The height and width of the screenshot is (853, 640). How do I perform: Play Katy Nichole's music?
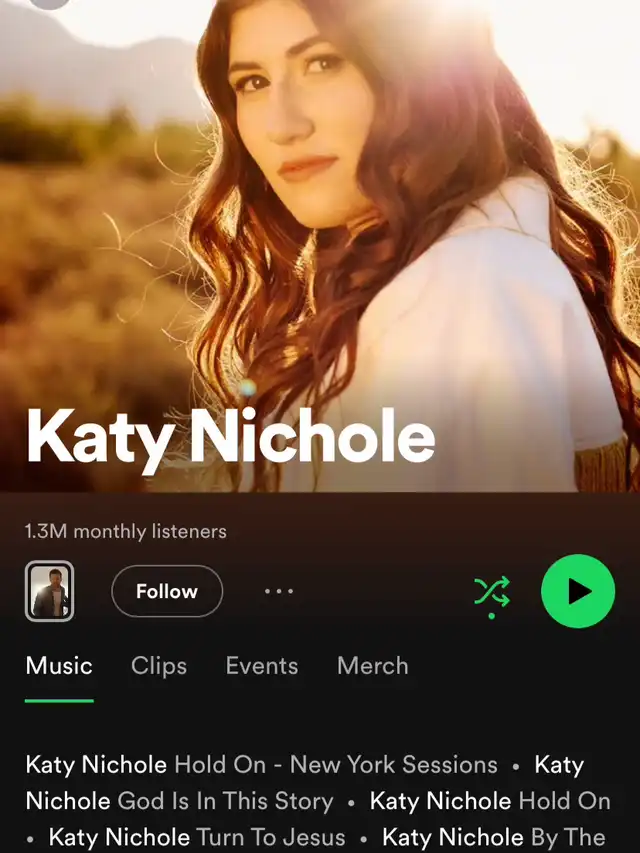[x=578, y=591]
